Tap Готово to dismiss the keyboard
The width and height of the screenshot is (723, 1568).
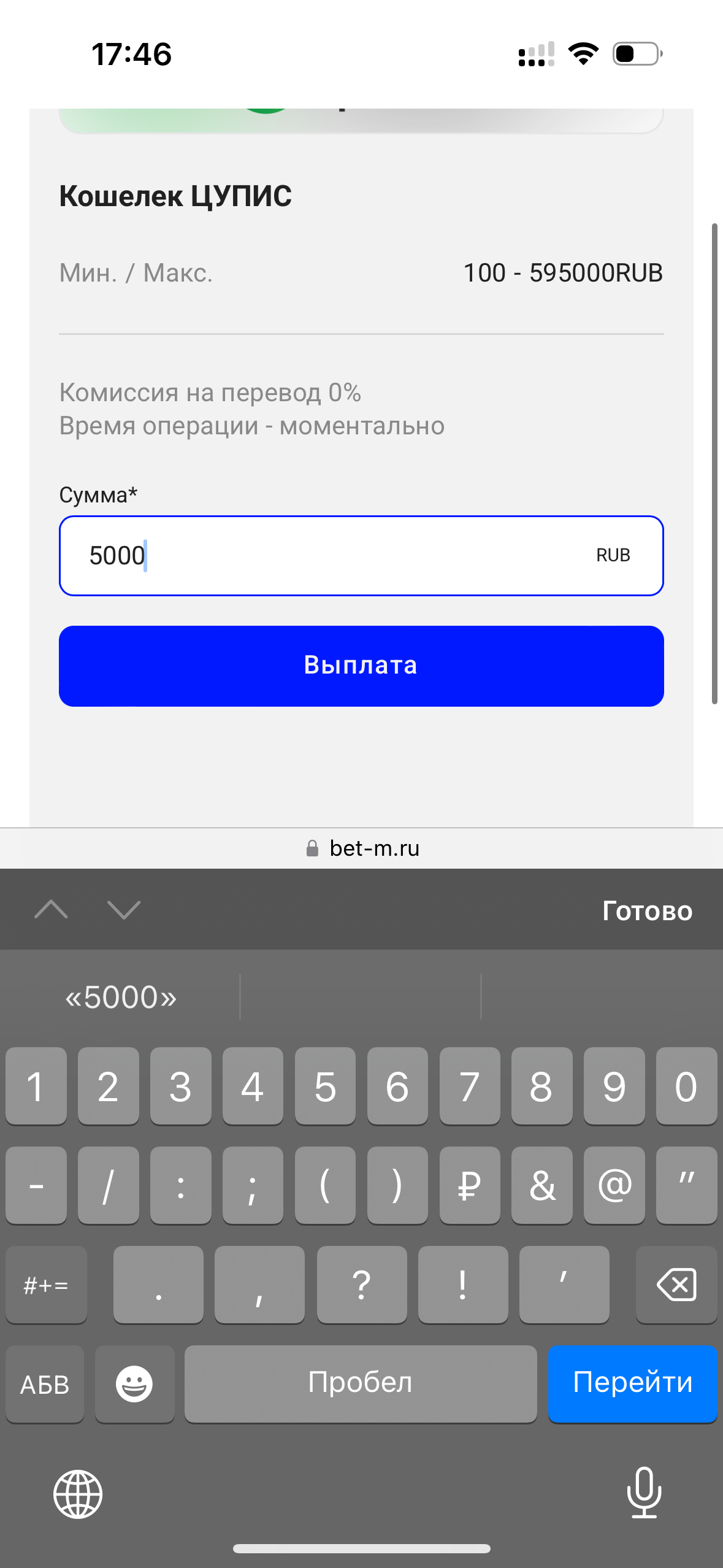tap(647, 911)
